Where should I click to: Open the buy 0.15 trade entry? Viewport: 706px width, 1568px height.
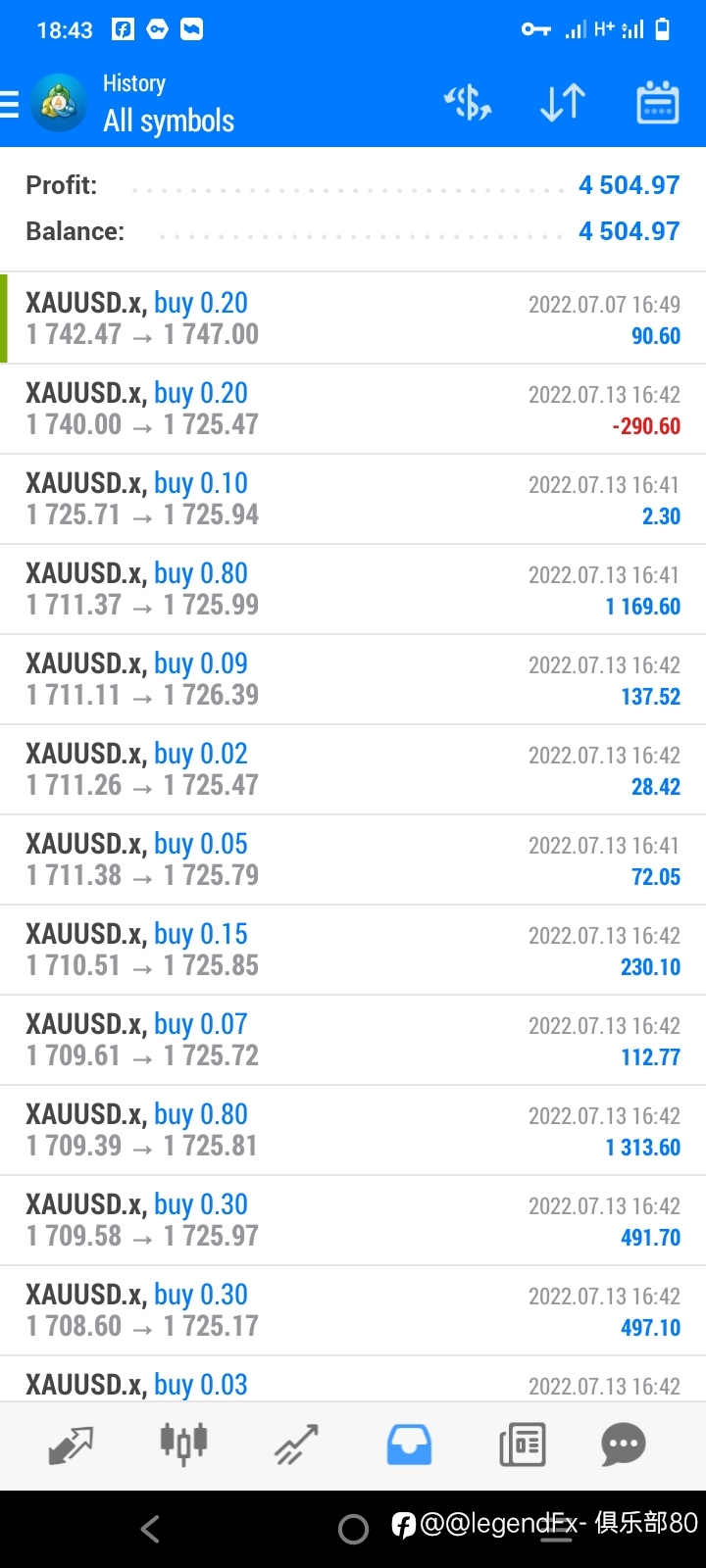tap(353, 950)
